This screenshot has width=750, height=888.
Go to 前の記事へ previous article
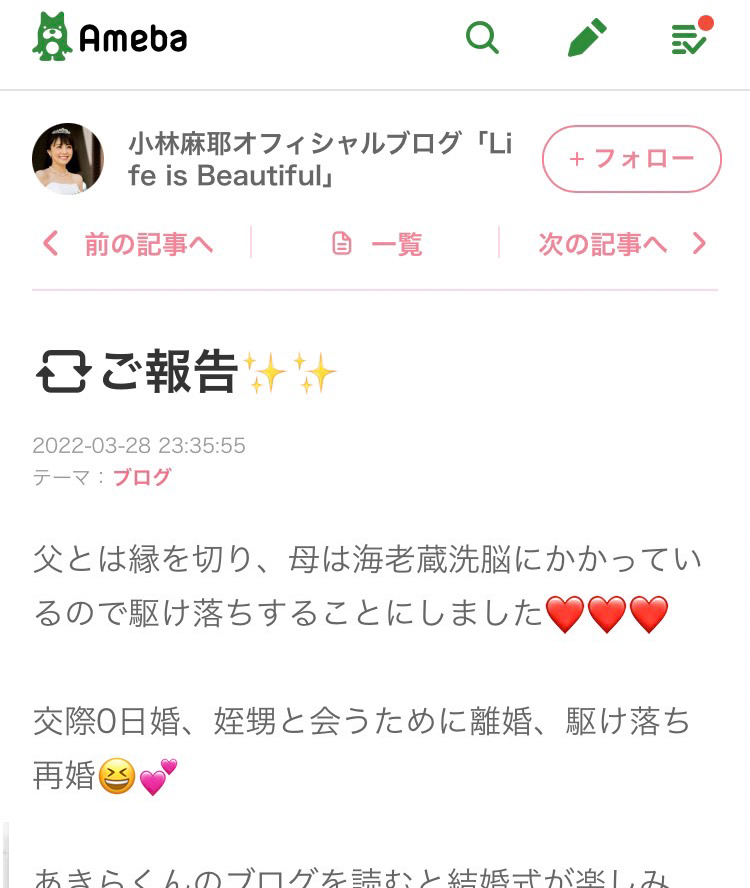128,244
